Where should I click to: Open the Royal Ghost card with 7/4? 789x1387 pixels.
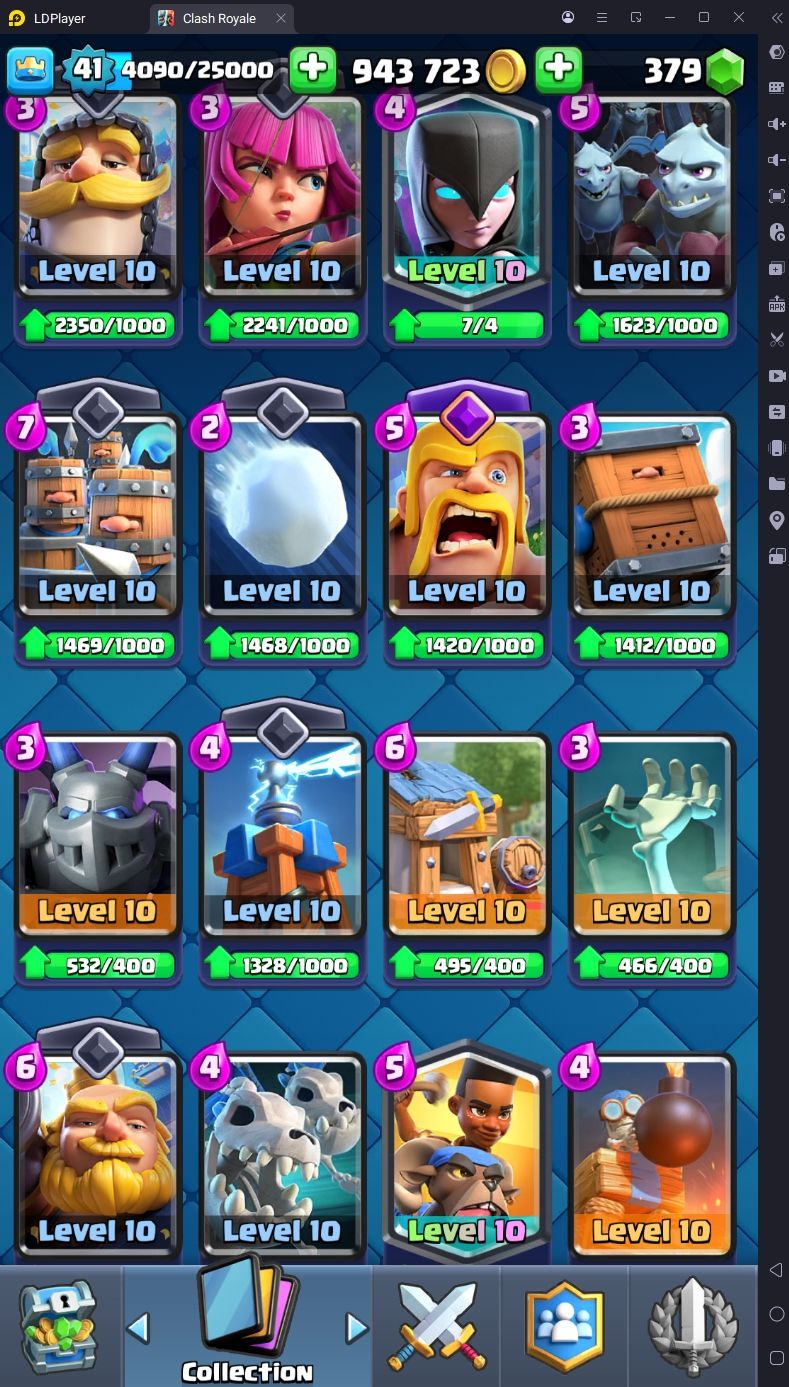[x=467, y=200]
